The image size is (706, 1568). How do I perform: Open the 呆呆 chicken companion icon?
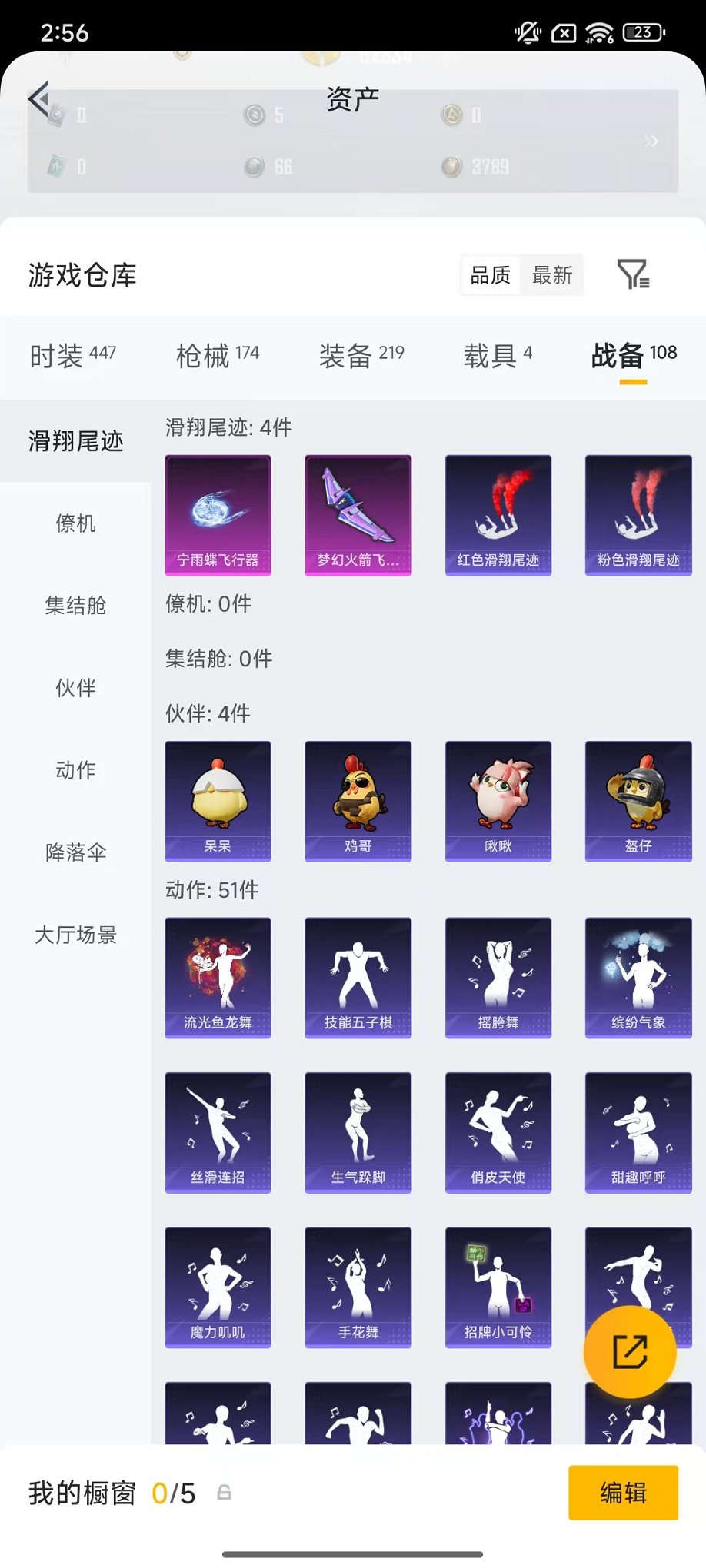tap(218, 801)
